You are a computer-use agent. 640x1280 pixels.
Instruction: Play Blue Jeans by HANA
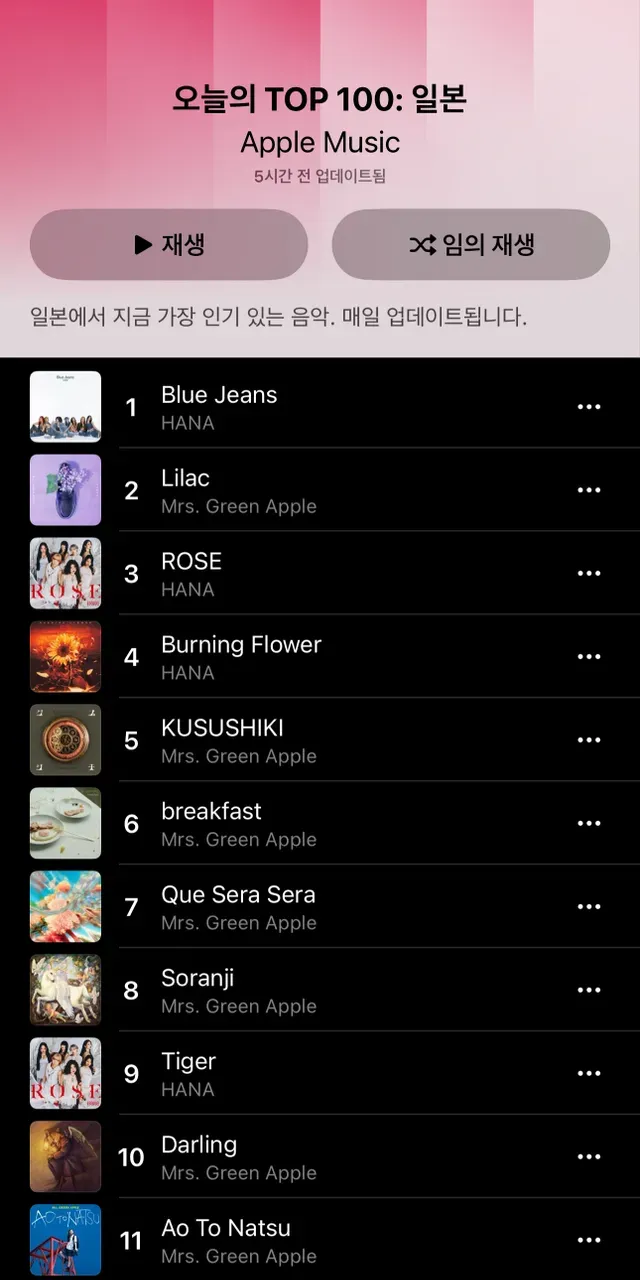pyautogui.click(x=219, y=407)
